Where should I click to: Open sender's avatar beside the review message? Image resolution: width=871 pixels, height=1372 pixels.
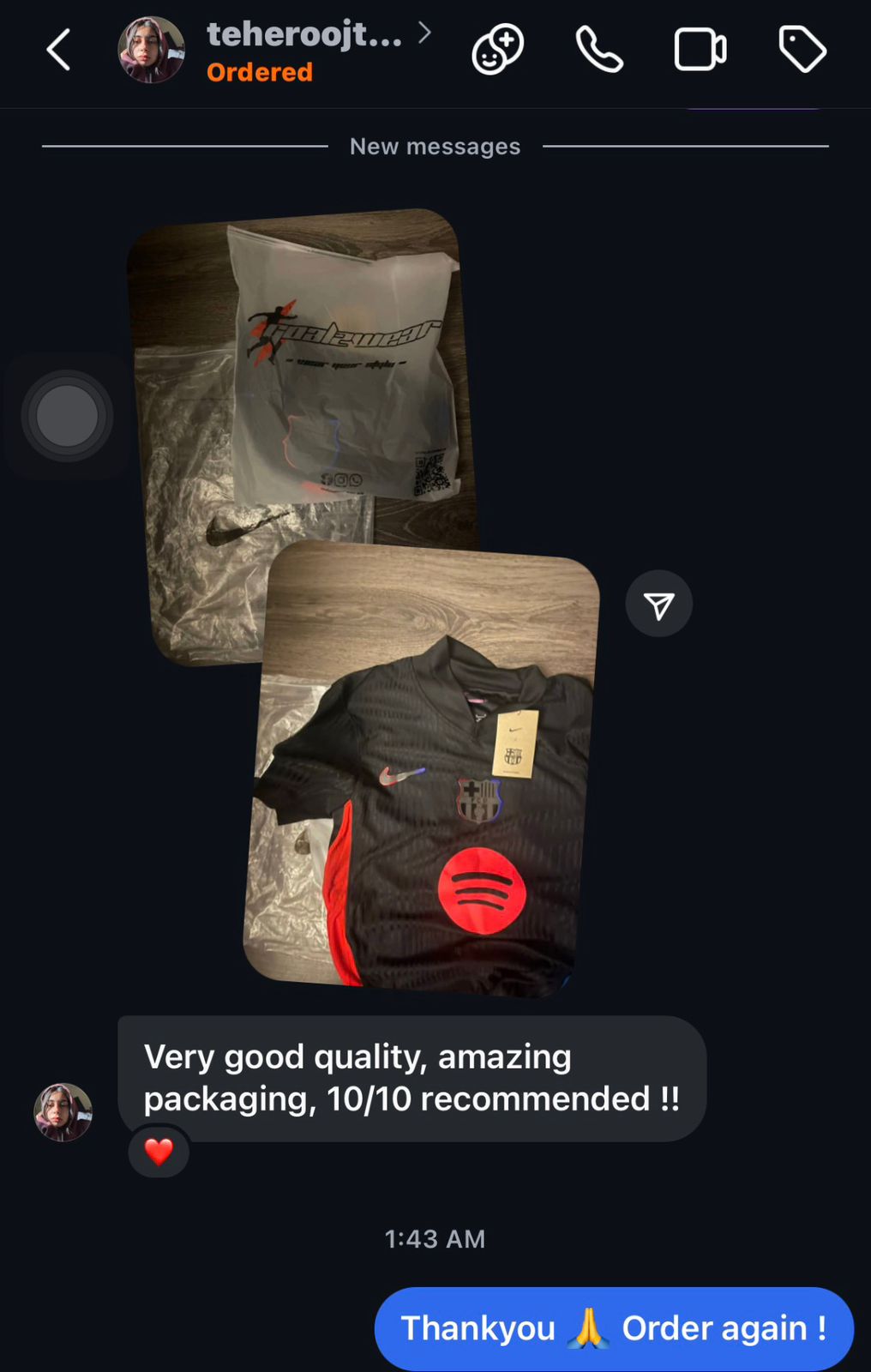point(63,1112)
